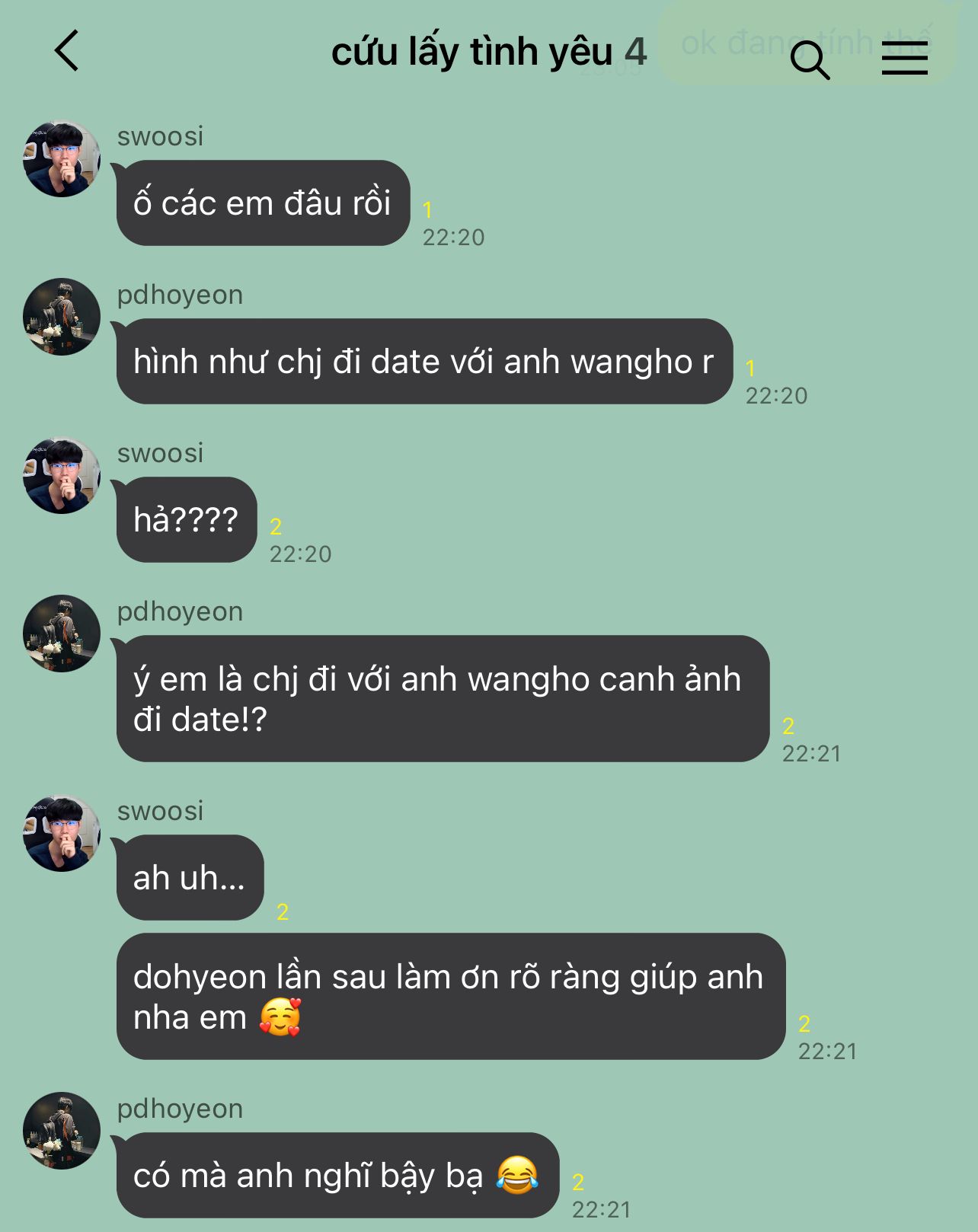View pdhoyeon's profile picture beside "hình như chị" message
Viewport: 978px width, 1232px height.
coord(62,317)
